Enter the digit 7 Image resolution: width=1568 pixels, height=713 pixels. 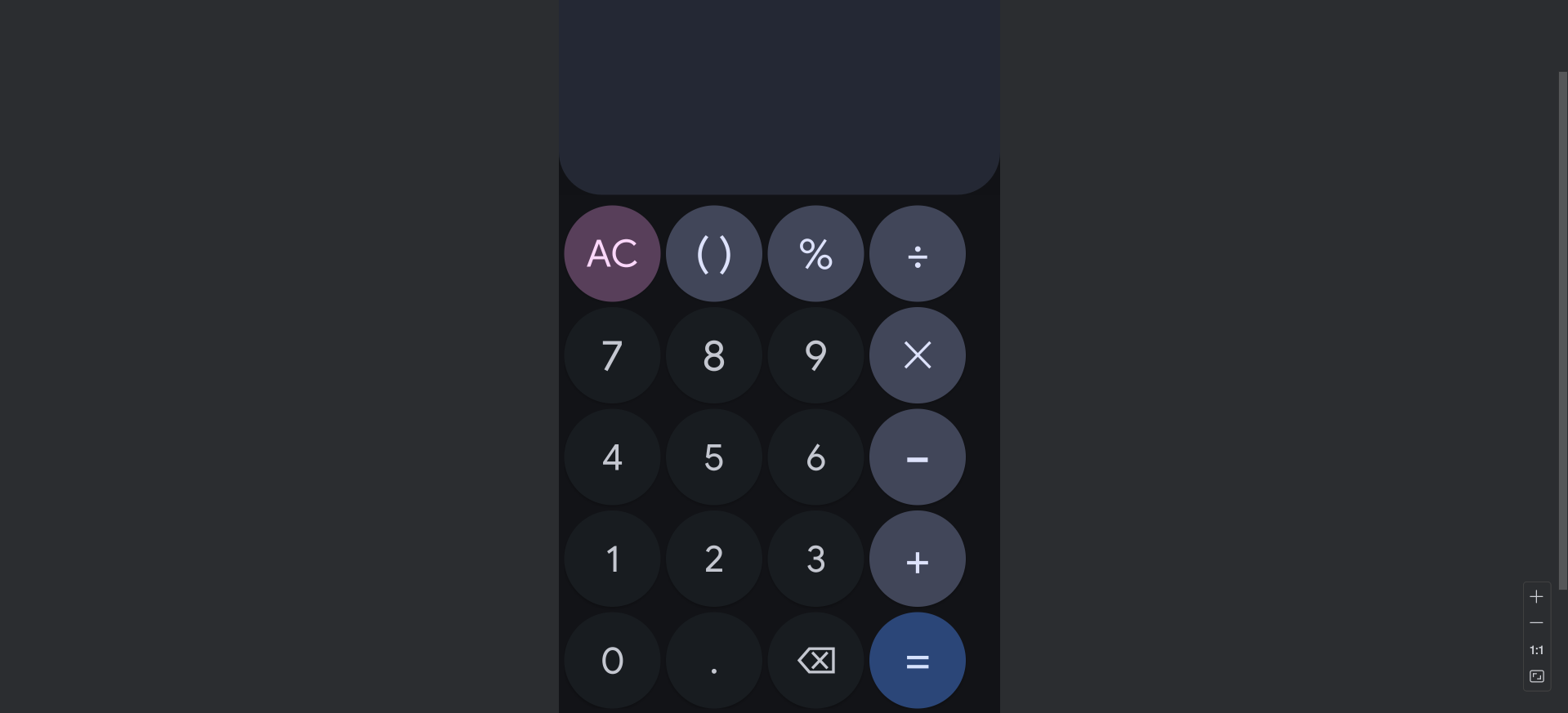tap(612, 355)
